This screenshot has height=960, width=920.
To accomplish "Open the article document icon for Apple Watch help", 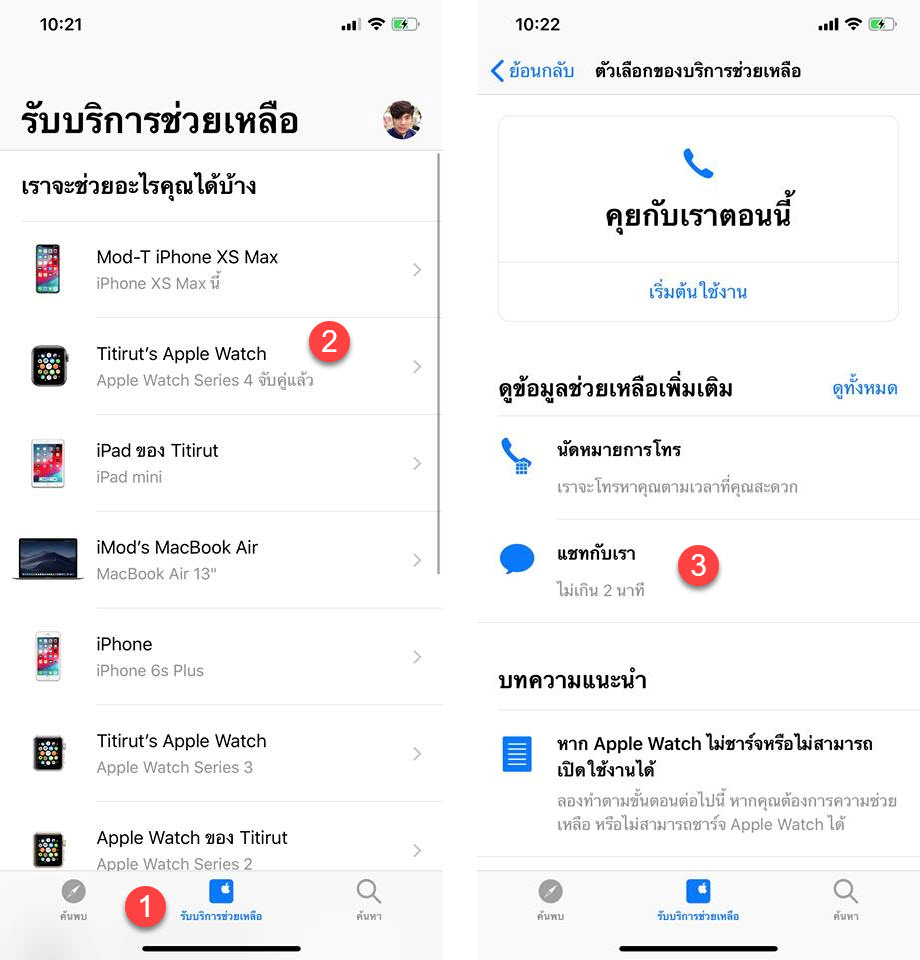I will (517, 755).
